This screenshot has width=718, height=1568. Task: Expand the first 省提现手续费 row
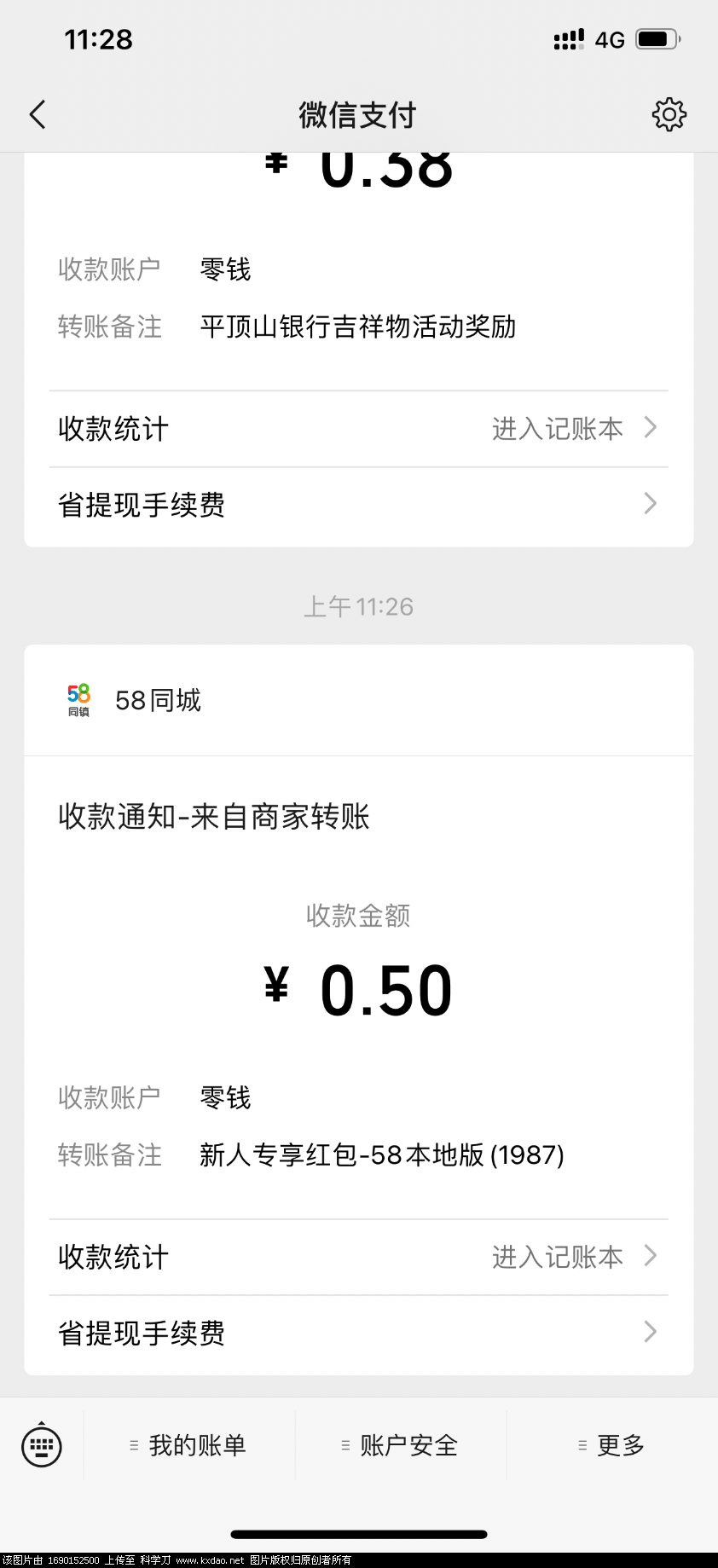[358, 505]
